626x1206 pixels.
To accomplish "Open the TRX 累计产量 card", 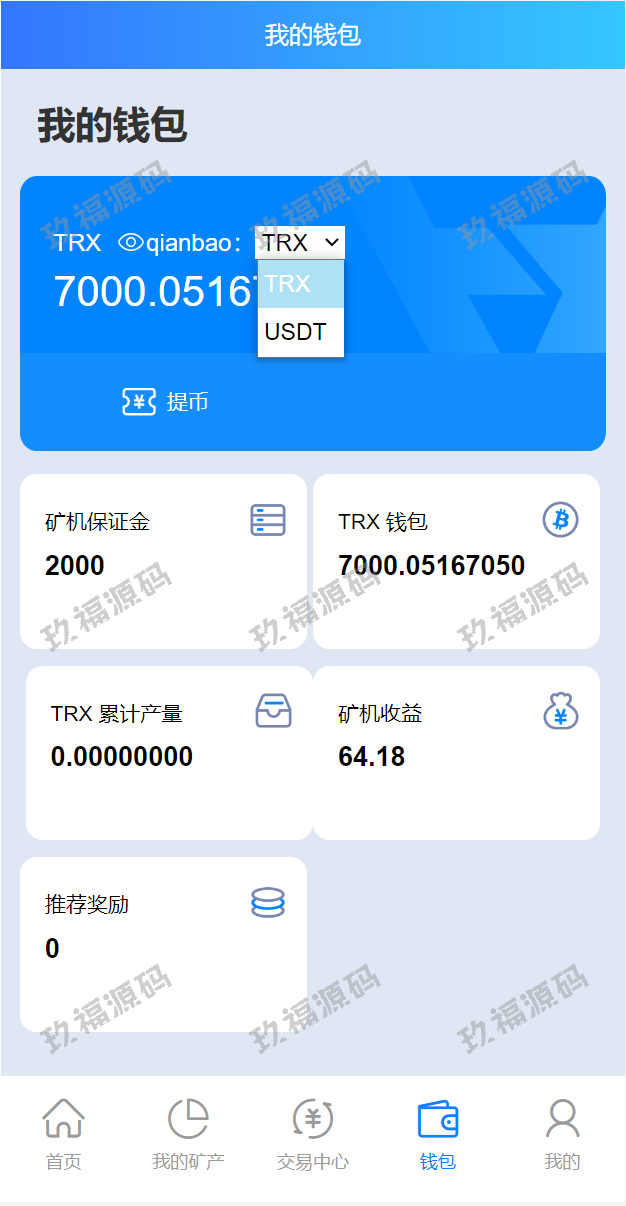I will point(169,752).
